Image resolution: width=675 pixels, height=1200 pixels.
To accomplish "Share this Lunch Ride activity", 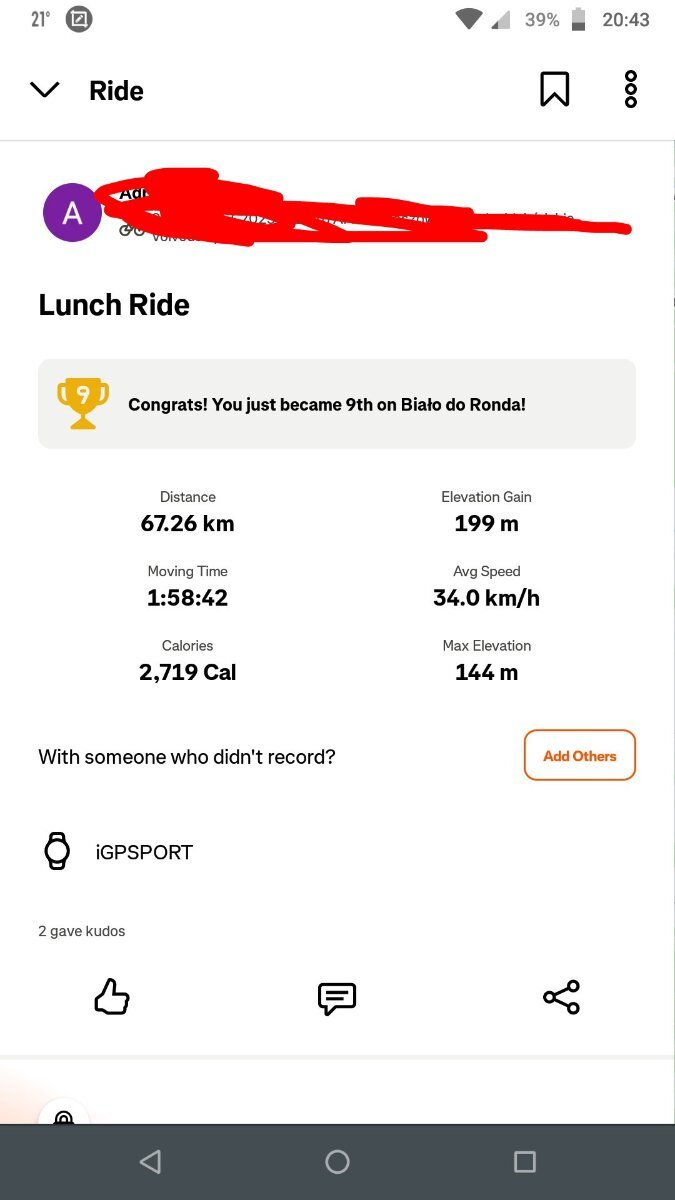I will (561, 997).
